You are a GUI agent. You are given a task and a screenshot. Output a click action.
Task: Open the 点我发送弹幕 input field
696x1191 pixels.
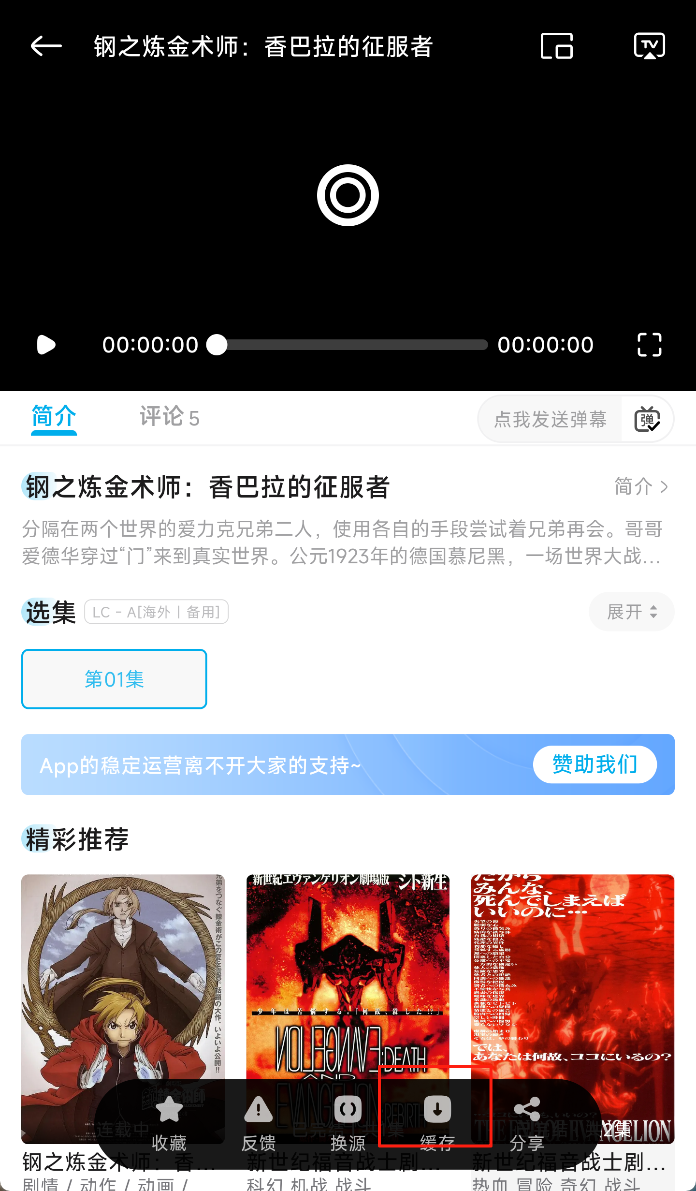tap(550, 419)
